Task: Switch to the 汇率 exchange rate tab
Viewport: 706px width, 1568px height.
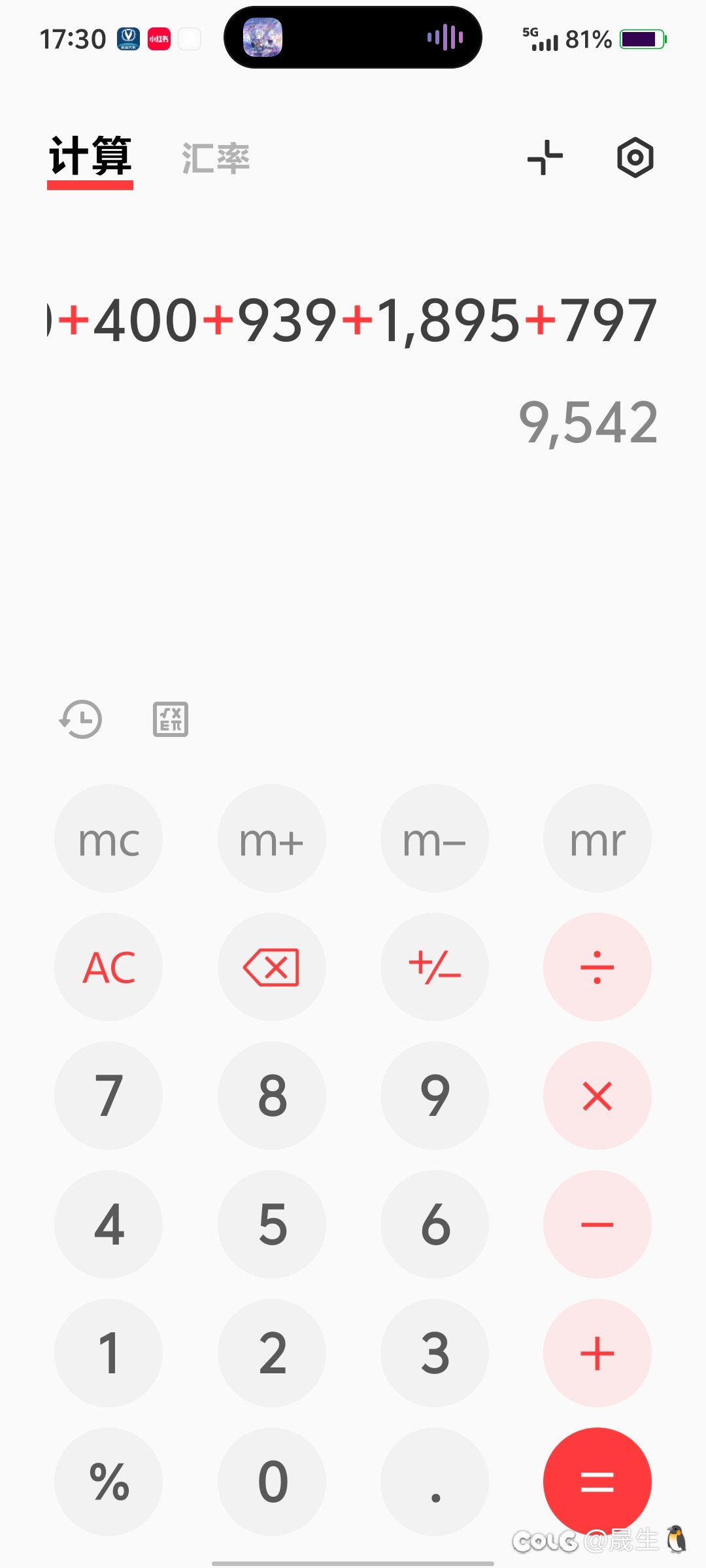Action: click(216, 158)
